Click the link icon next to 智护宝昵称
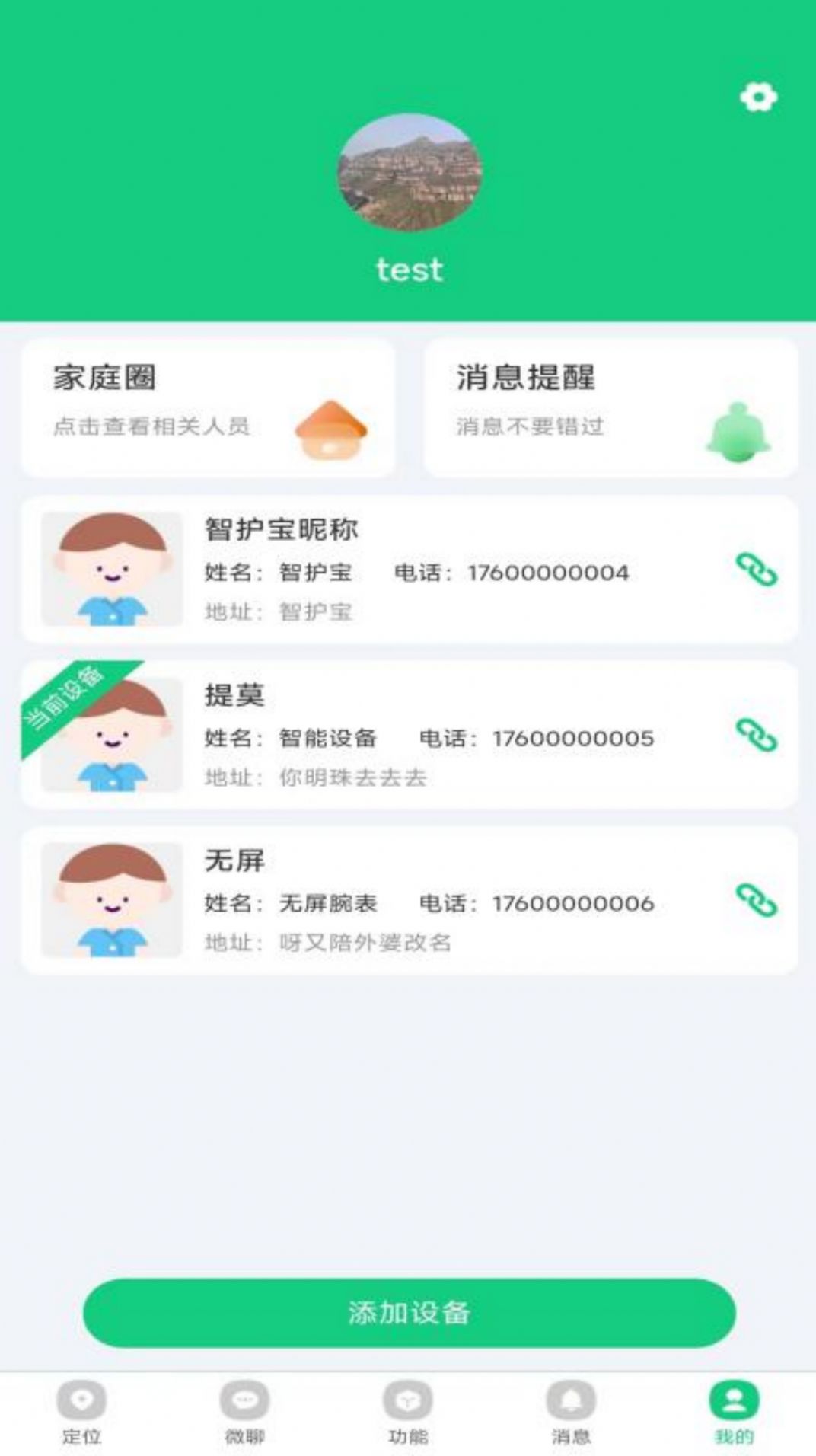 pyautogui.click(x=757, y=570)
